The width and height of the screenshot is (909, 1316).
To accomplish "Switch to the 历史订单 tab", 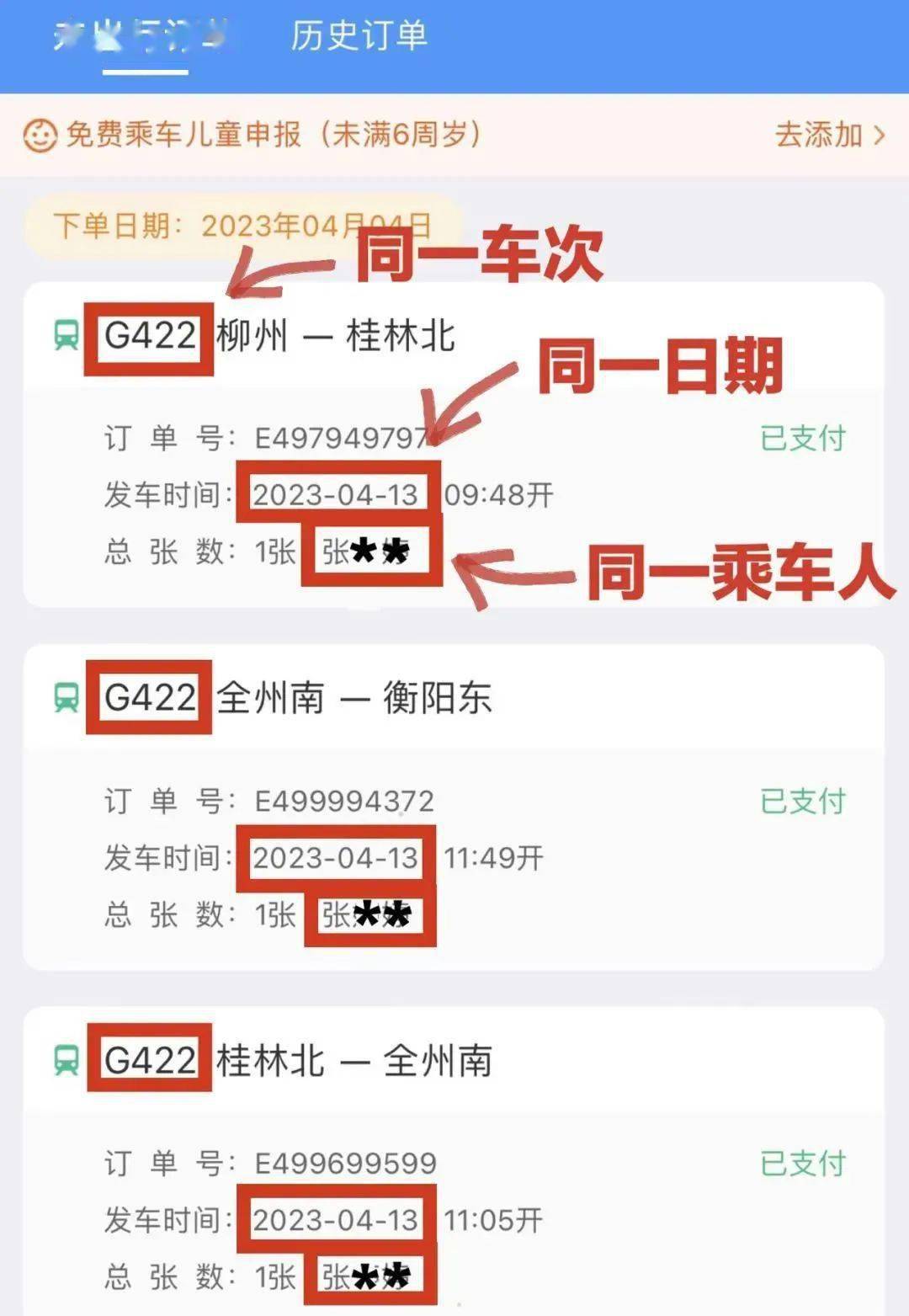I will tap(359, 36).
